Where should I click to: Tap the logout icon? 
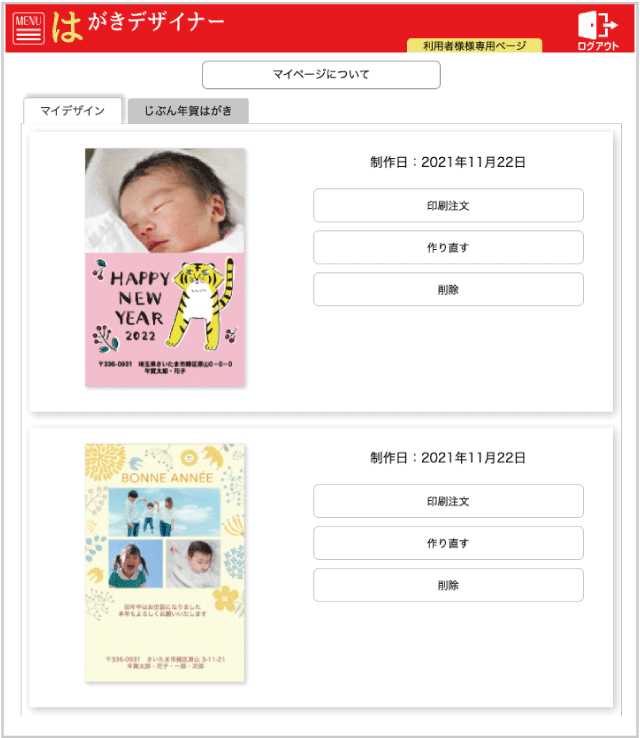point(597,31)
